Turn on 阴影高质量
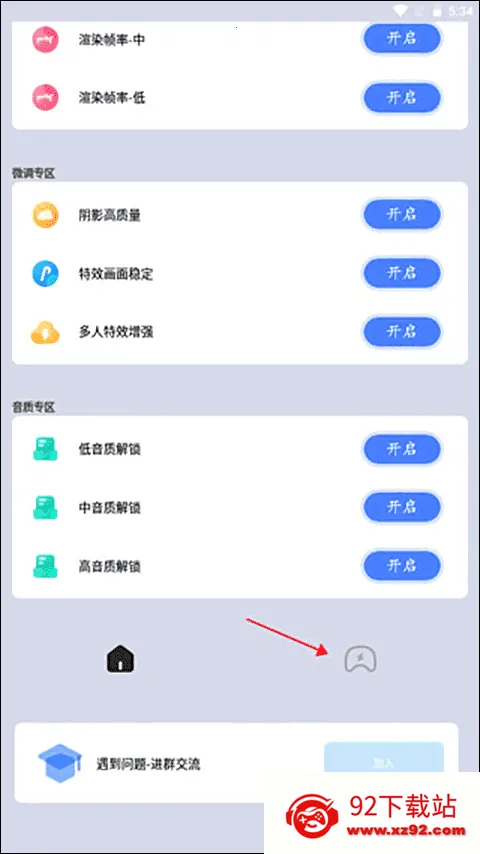This screenshot has height=854, width=480. click(x=402, y=214)
